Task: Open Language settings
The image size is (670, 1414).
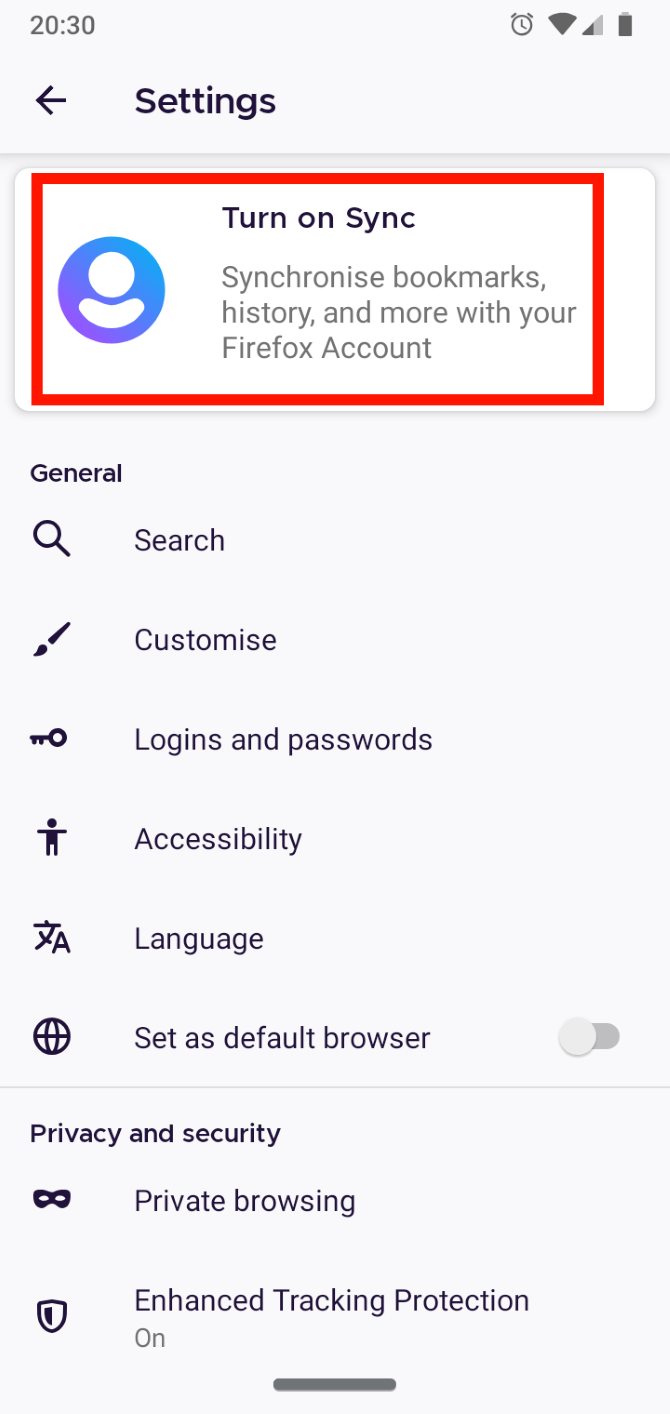Action: pos(199,939)
